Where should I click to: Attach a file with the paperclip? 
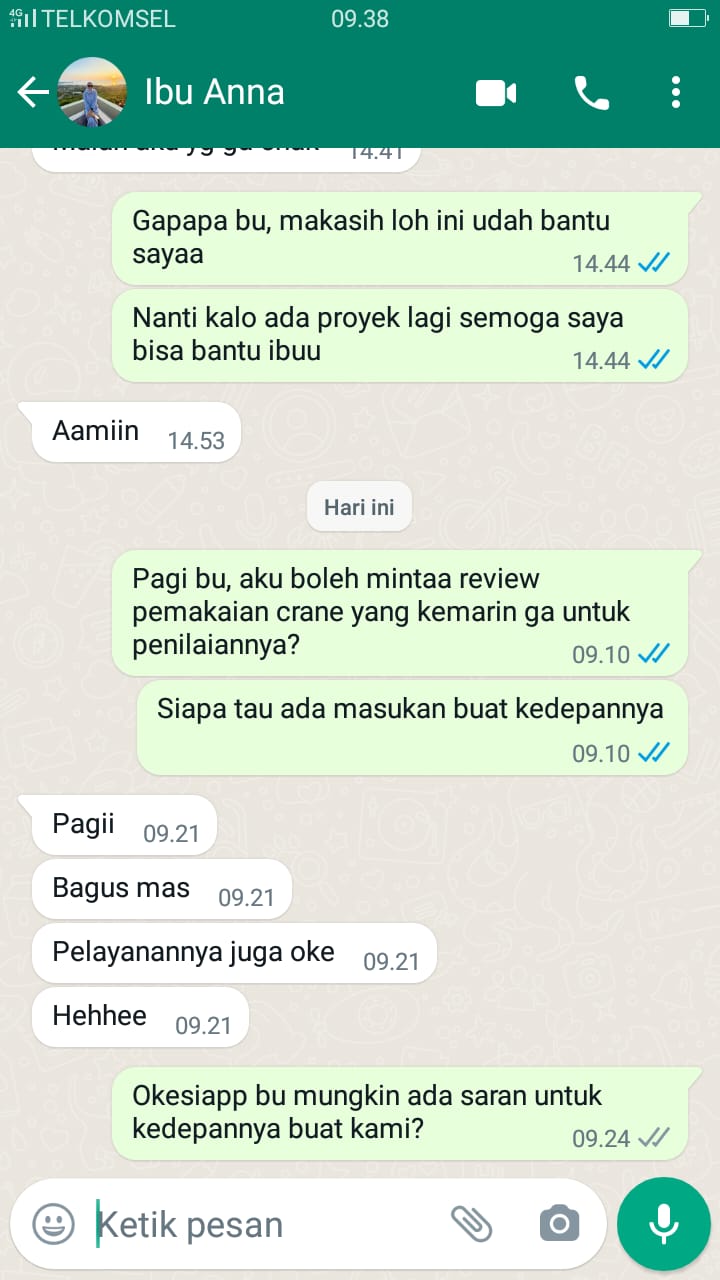(x=472, y=1223)
